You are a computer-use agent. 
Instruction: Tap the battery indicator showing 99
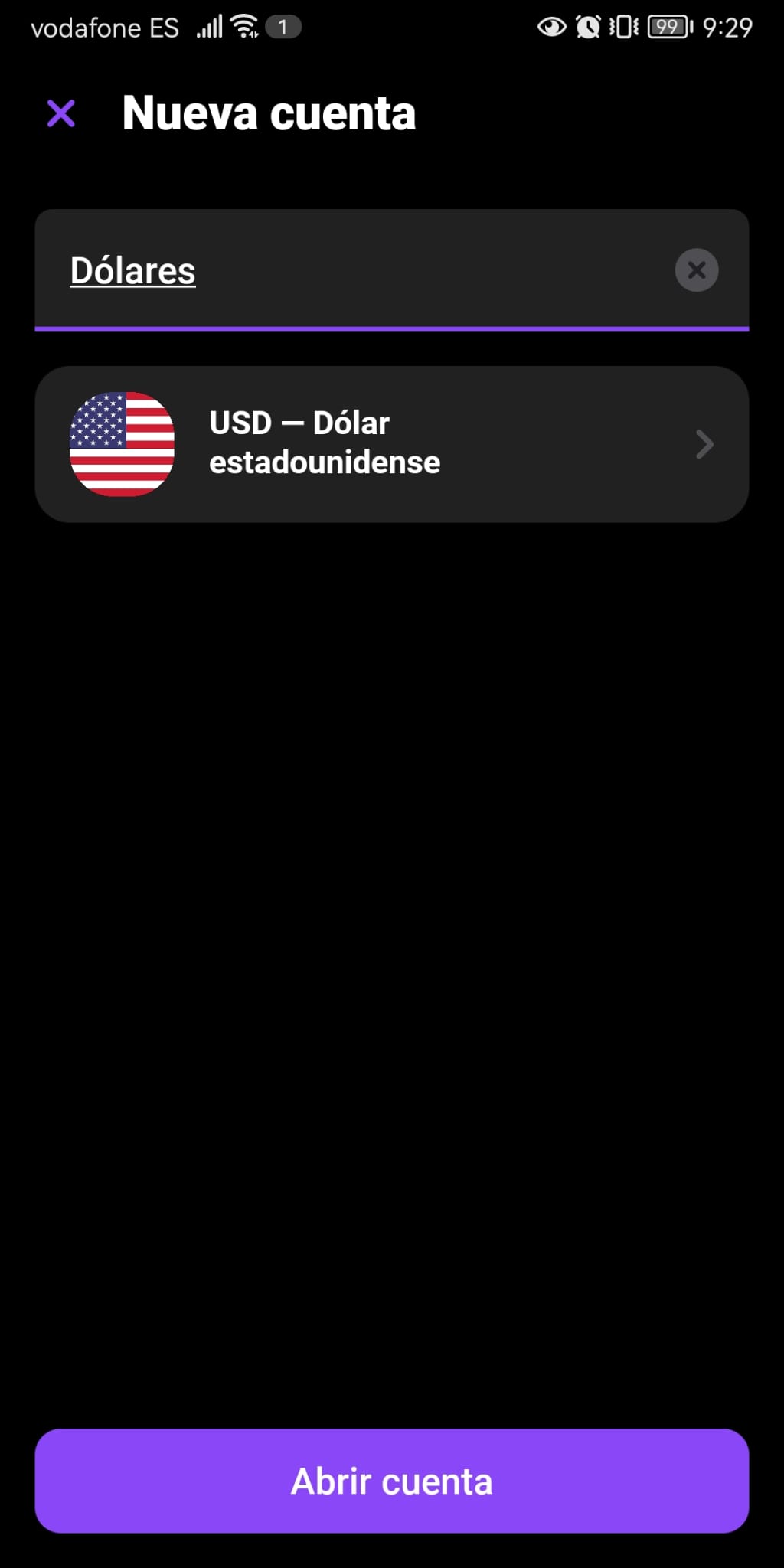[665, 26]
